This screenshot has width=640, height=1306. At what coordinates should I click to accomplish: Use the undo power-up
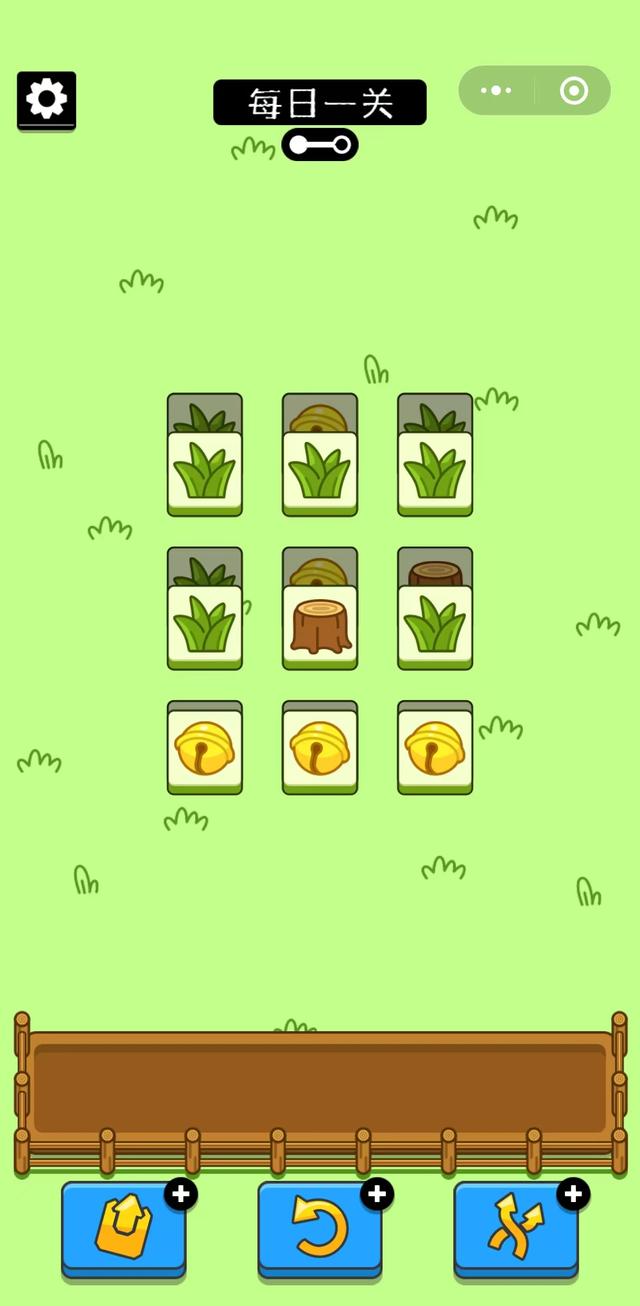[x=320, y=1230]
